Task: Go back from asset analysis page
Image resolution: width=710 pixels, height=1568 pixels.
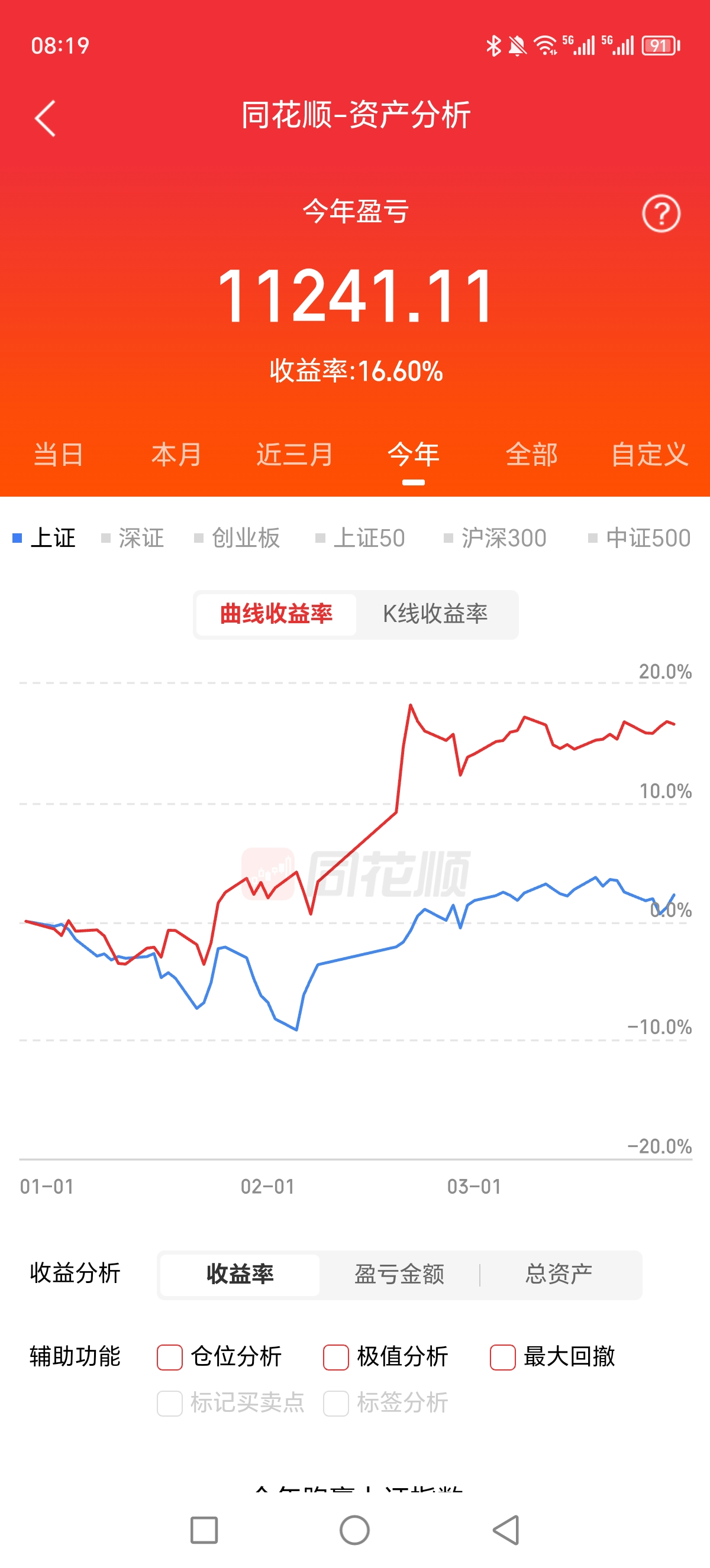Action: point(45,118)
